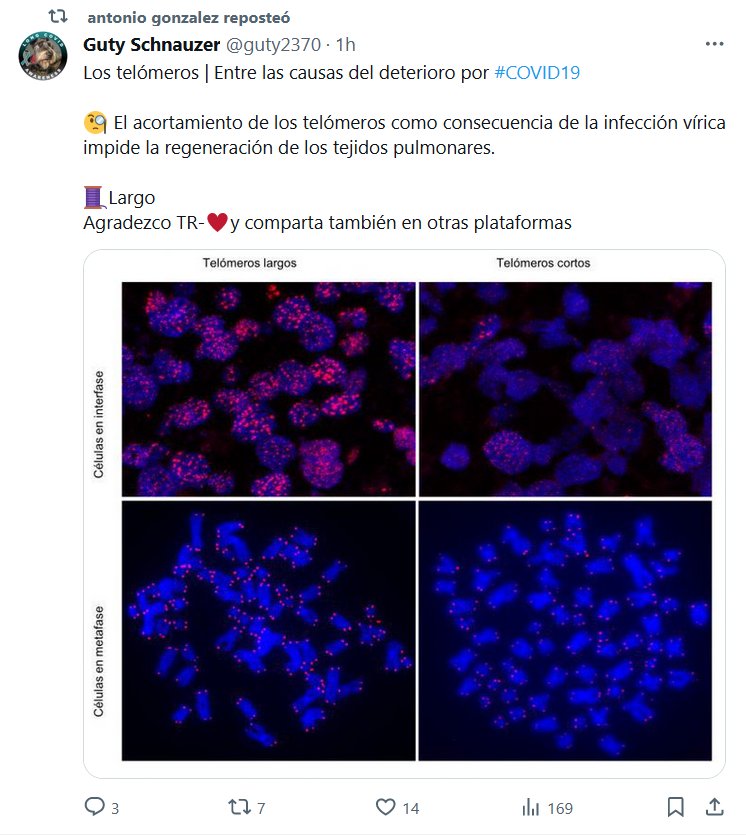Screen dimensions: 746x838
Task: Bookmark this post
Action: click(676, 807)
